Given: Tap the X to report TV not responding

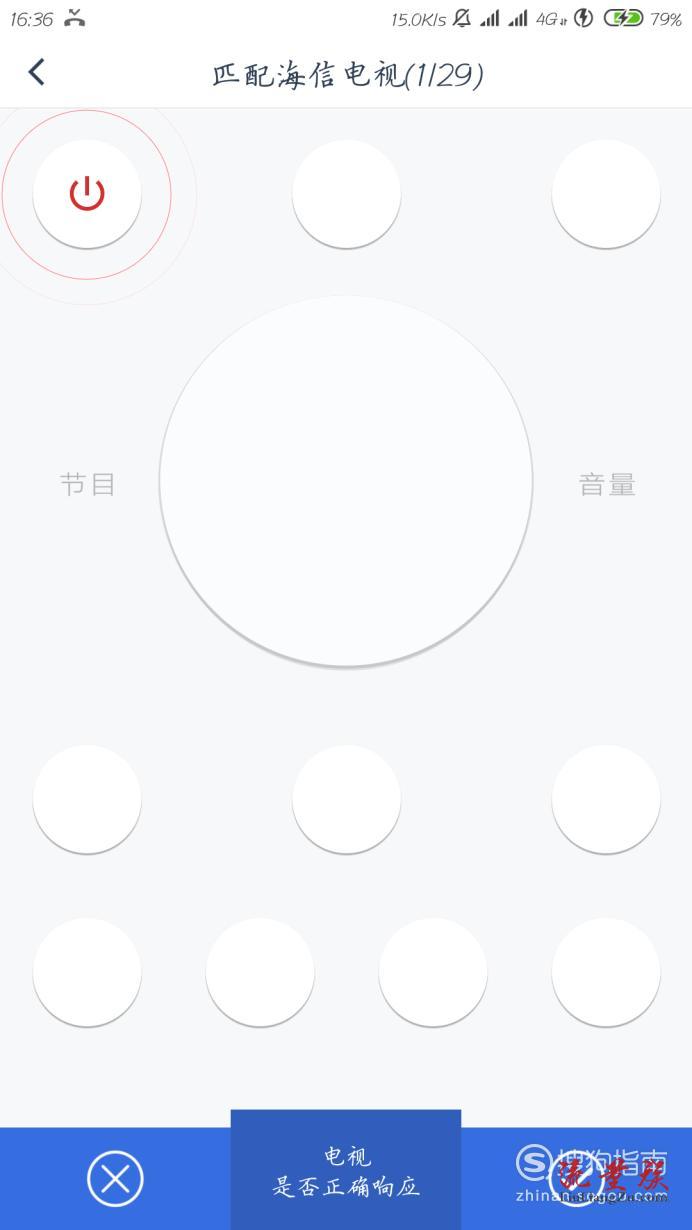Looking at the screenshot, I should coord(115,1179).
